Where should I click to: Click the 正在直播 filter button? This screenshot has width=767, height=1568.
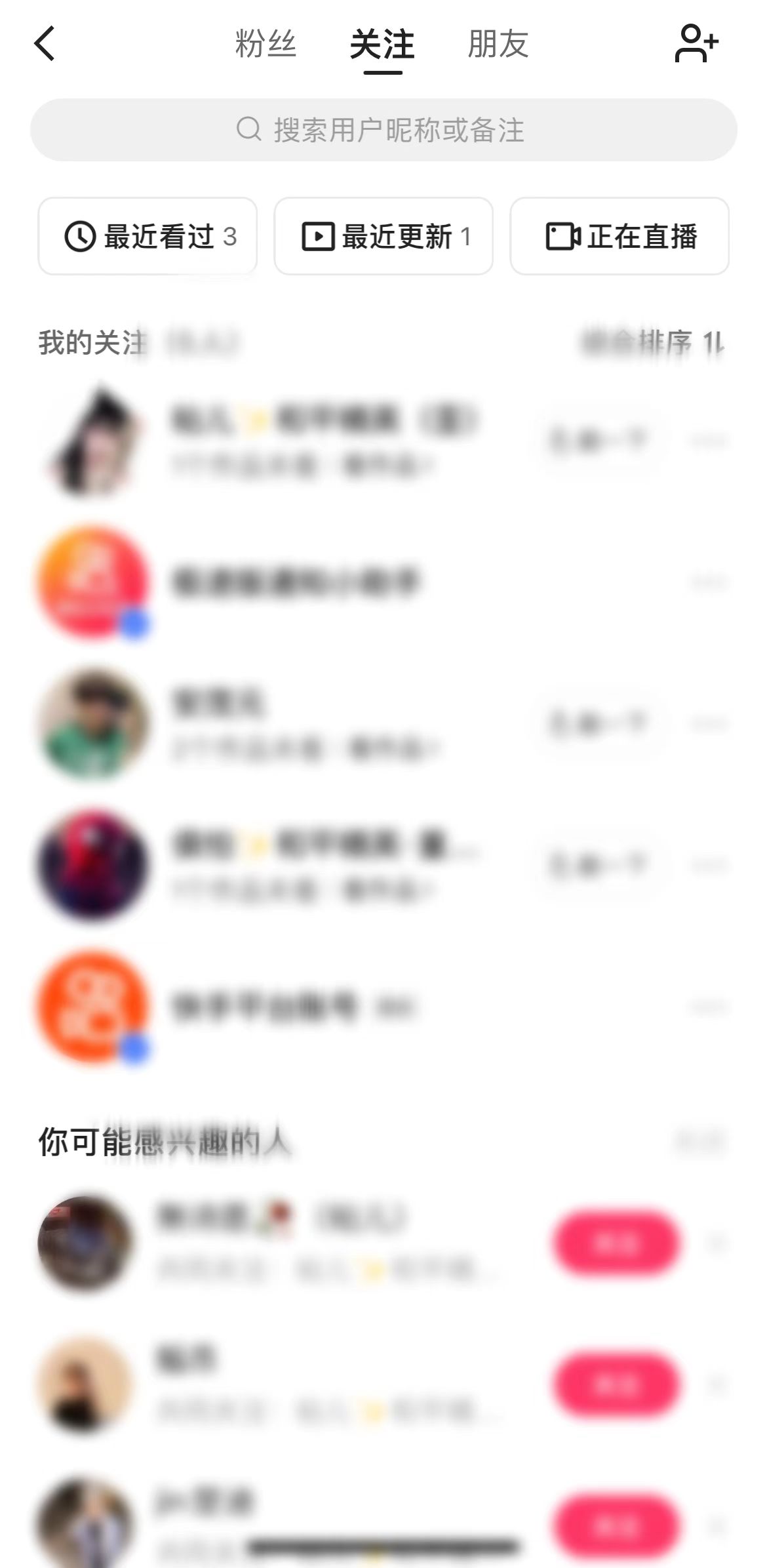point(619,237)
